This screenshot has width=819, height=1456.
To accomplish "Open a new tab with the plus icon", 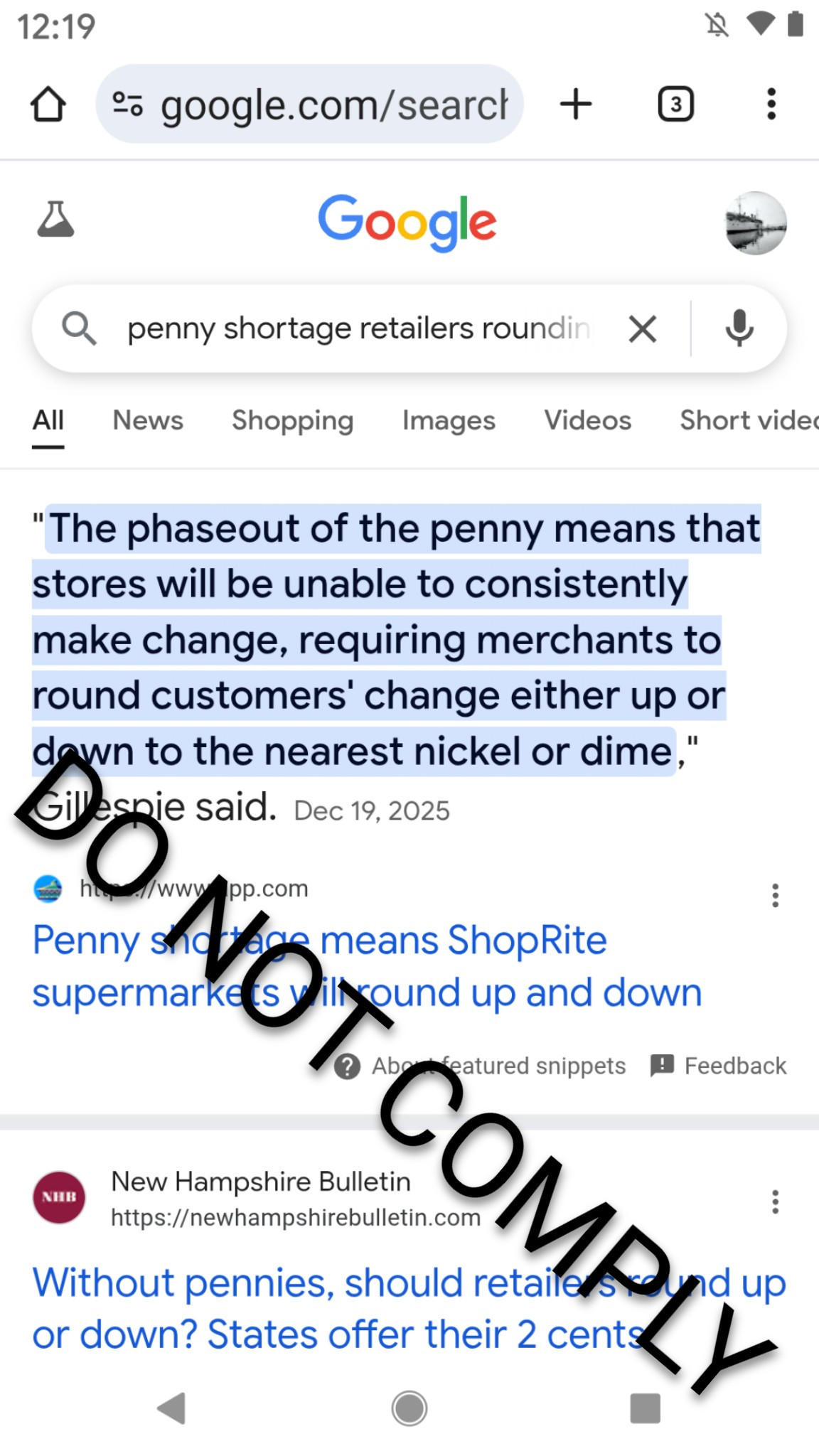I will pos(576,105).
